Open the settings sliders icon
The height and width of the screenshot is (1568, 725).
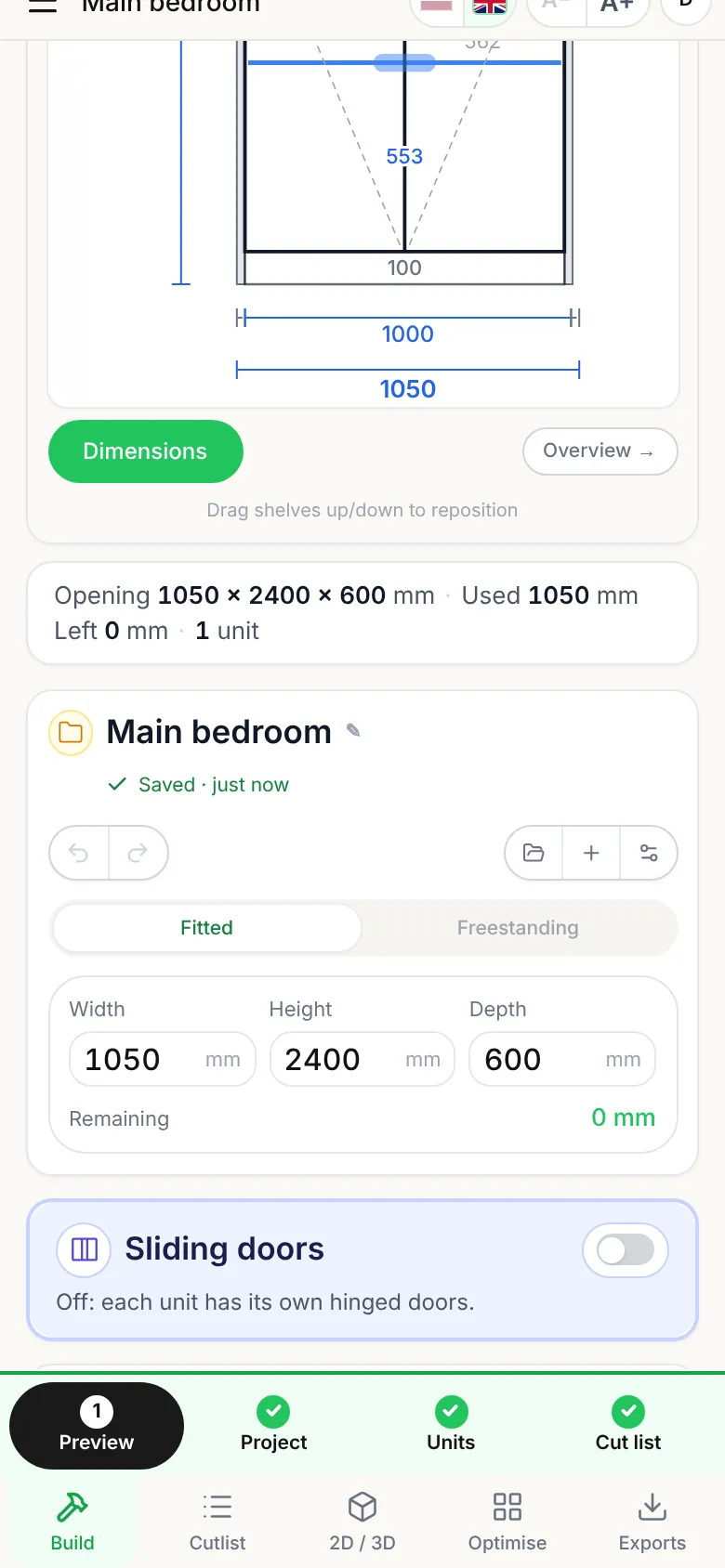click(x=649, y=853)
